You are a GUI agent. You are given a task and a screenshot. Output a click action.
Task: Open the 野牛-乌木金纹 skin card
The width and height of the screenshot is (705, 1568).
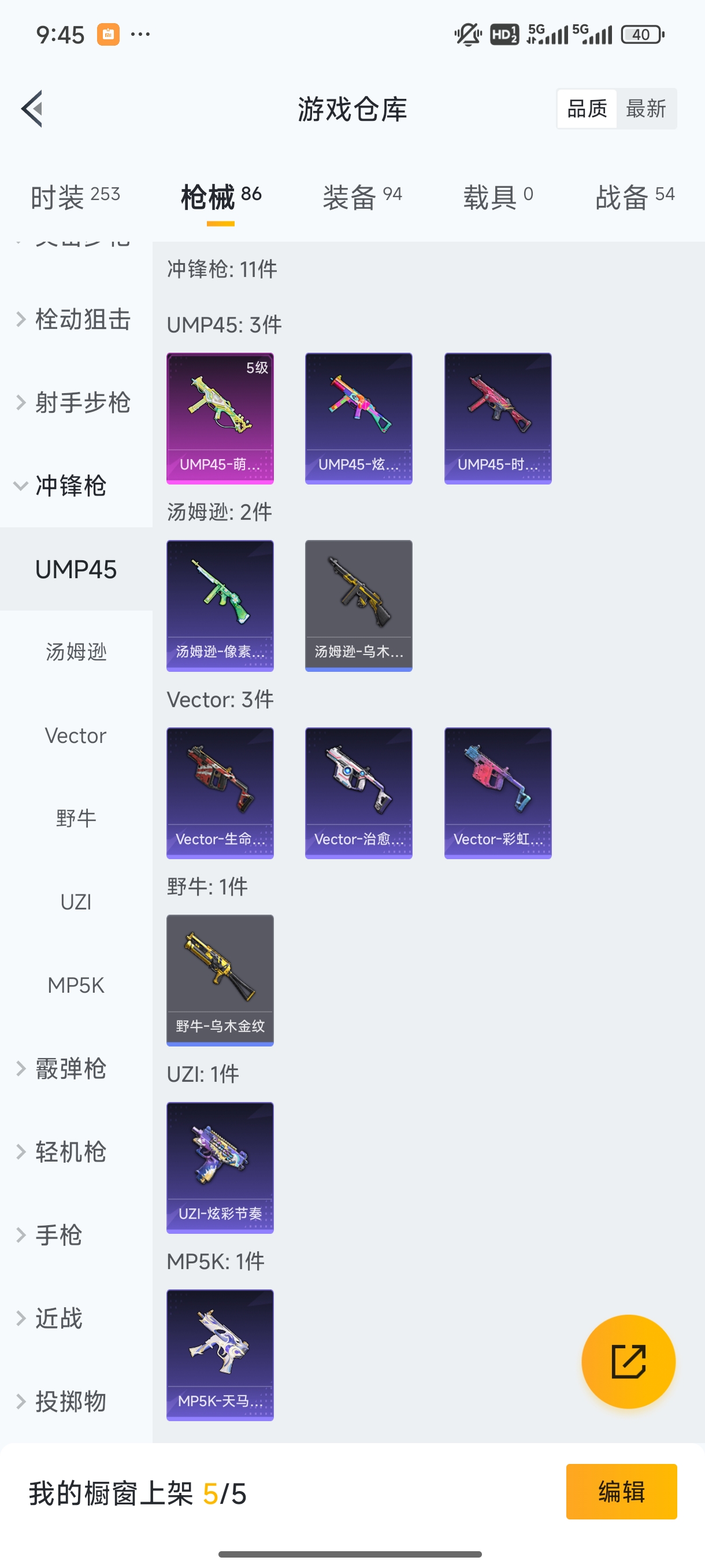tap(220, 980)
